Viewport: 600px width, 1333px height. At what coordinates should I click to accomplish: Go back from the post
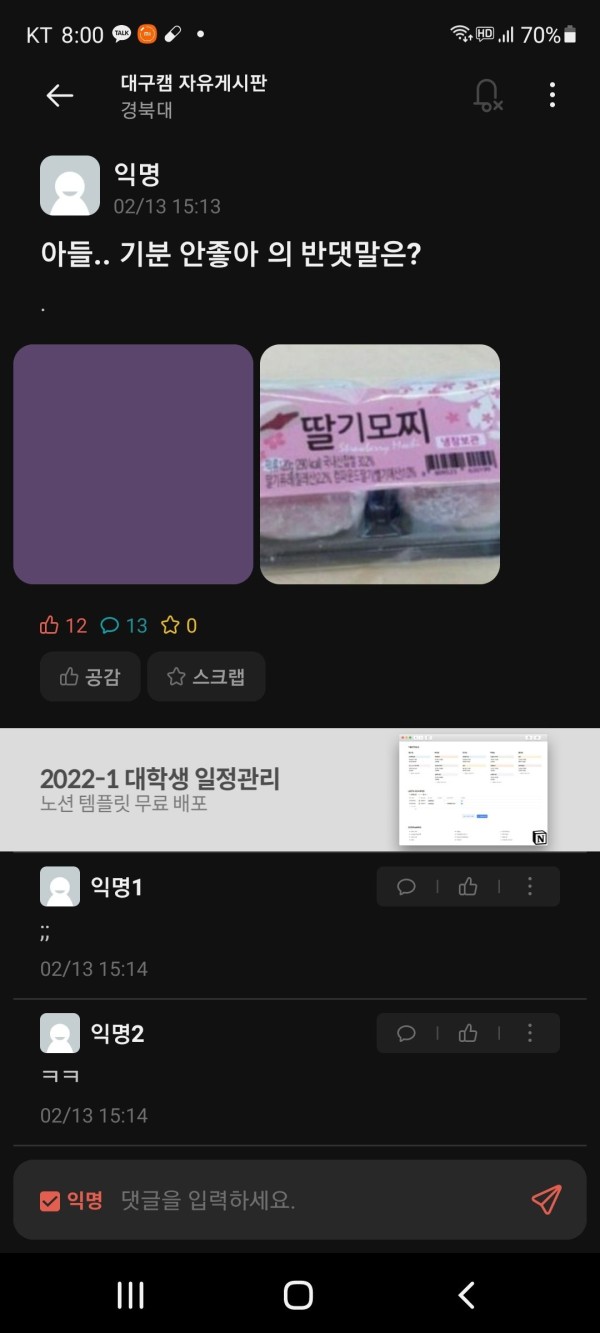tap(60, 96)
